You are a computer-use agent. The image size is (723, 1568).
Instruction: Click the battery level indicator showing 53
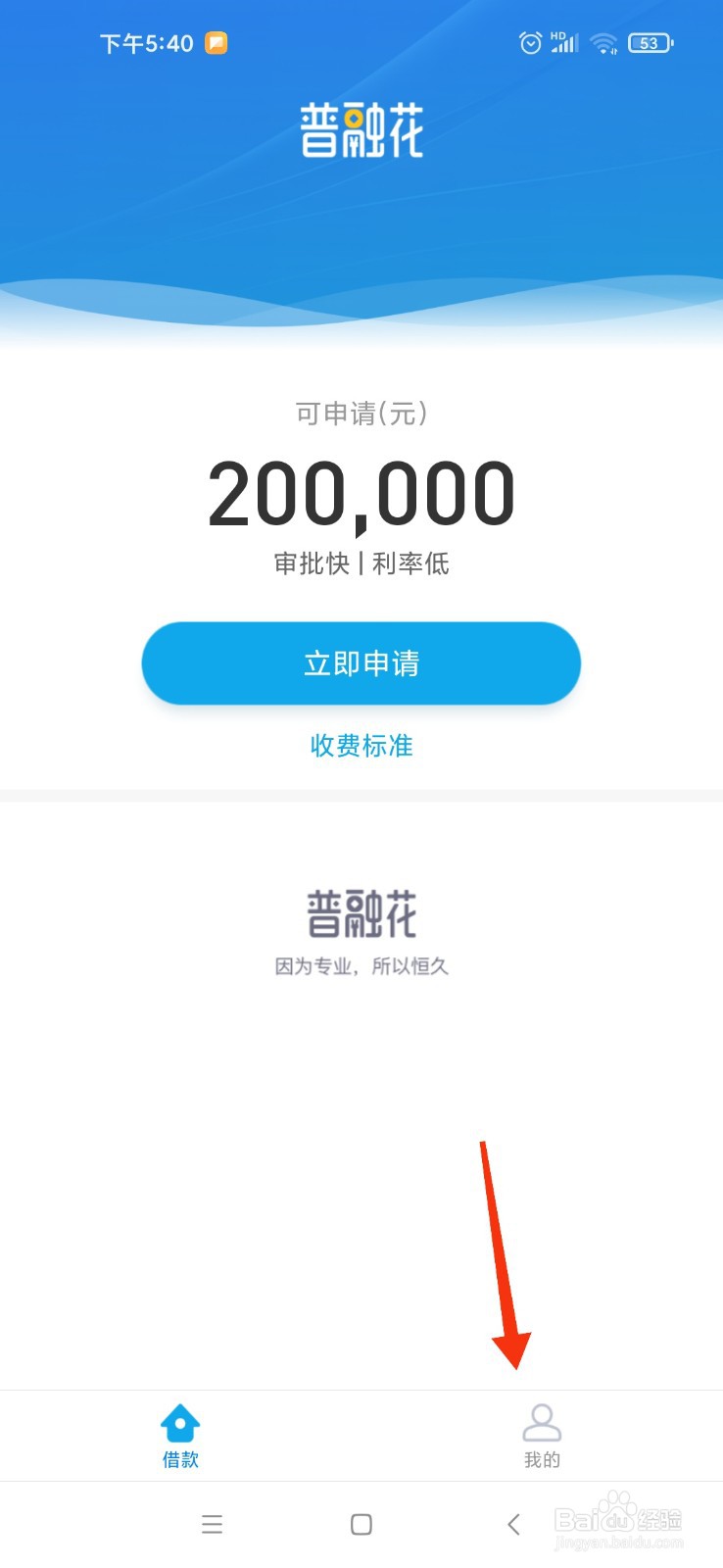pos(648,42)
